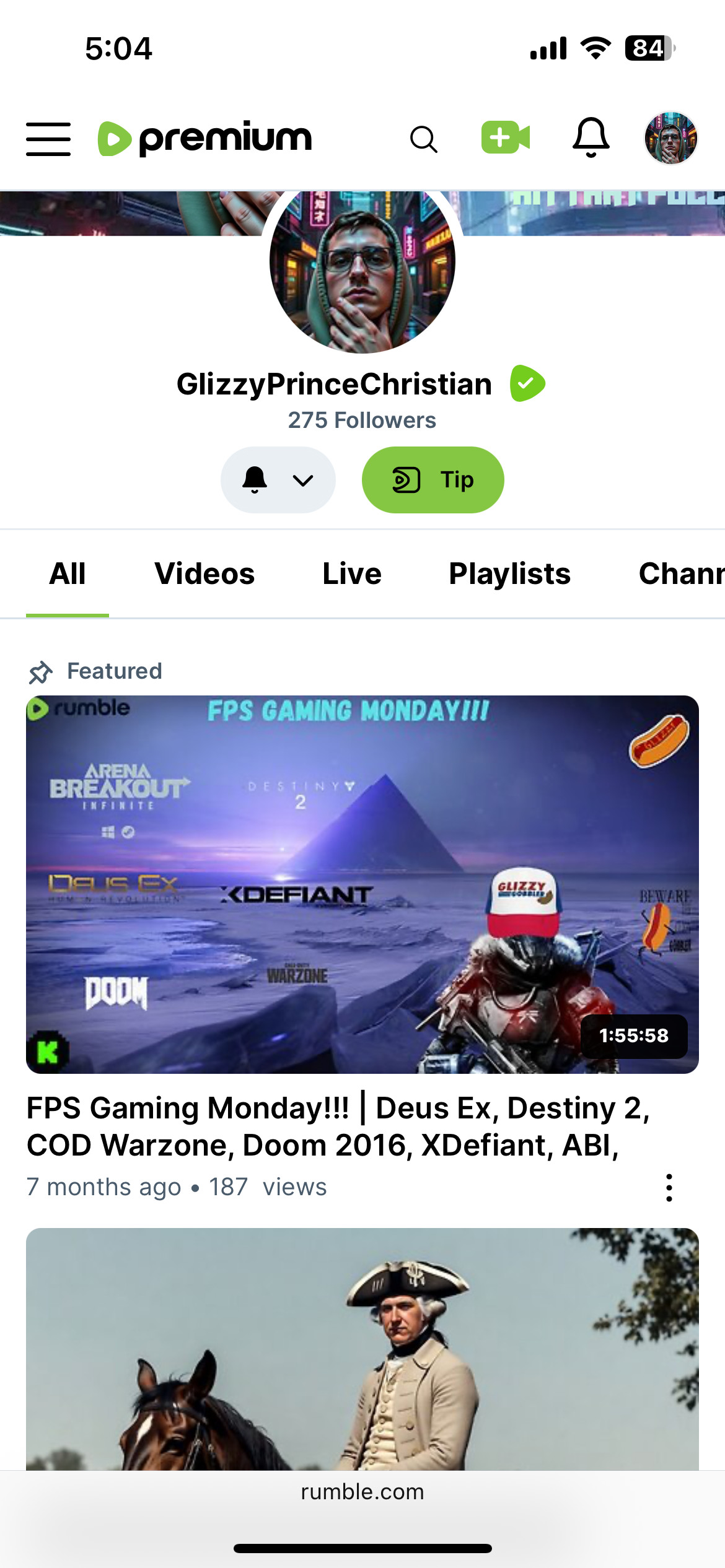Image resolution: width=725 pixels, height=1568 pixels.
Task: Open the search icon
Action: point(424,139)
